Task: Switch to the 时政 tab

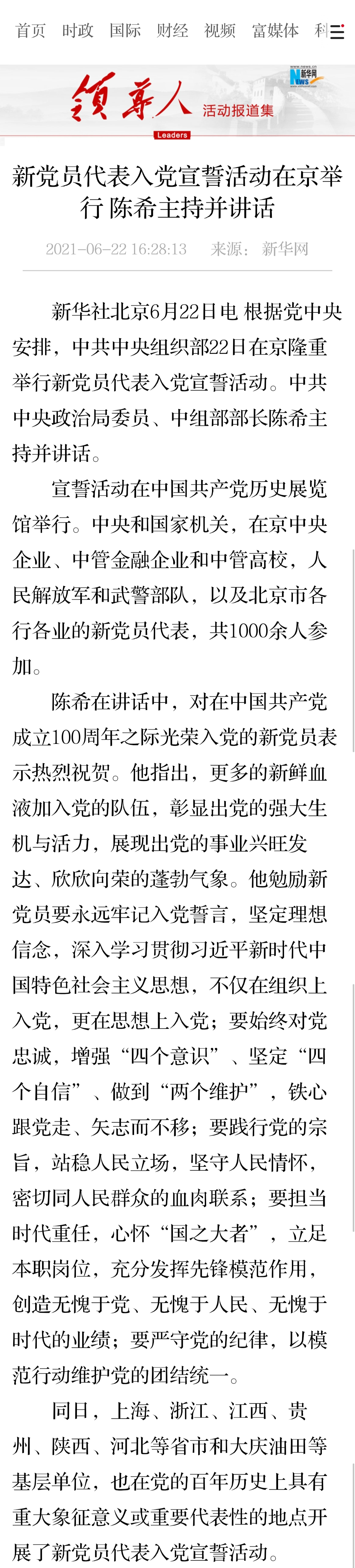Action: click(78, 31)
